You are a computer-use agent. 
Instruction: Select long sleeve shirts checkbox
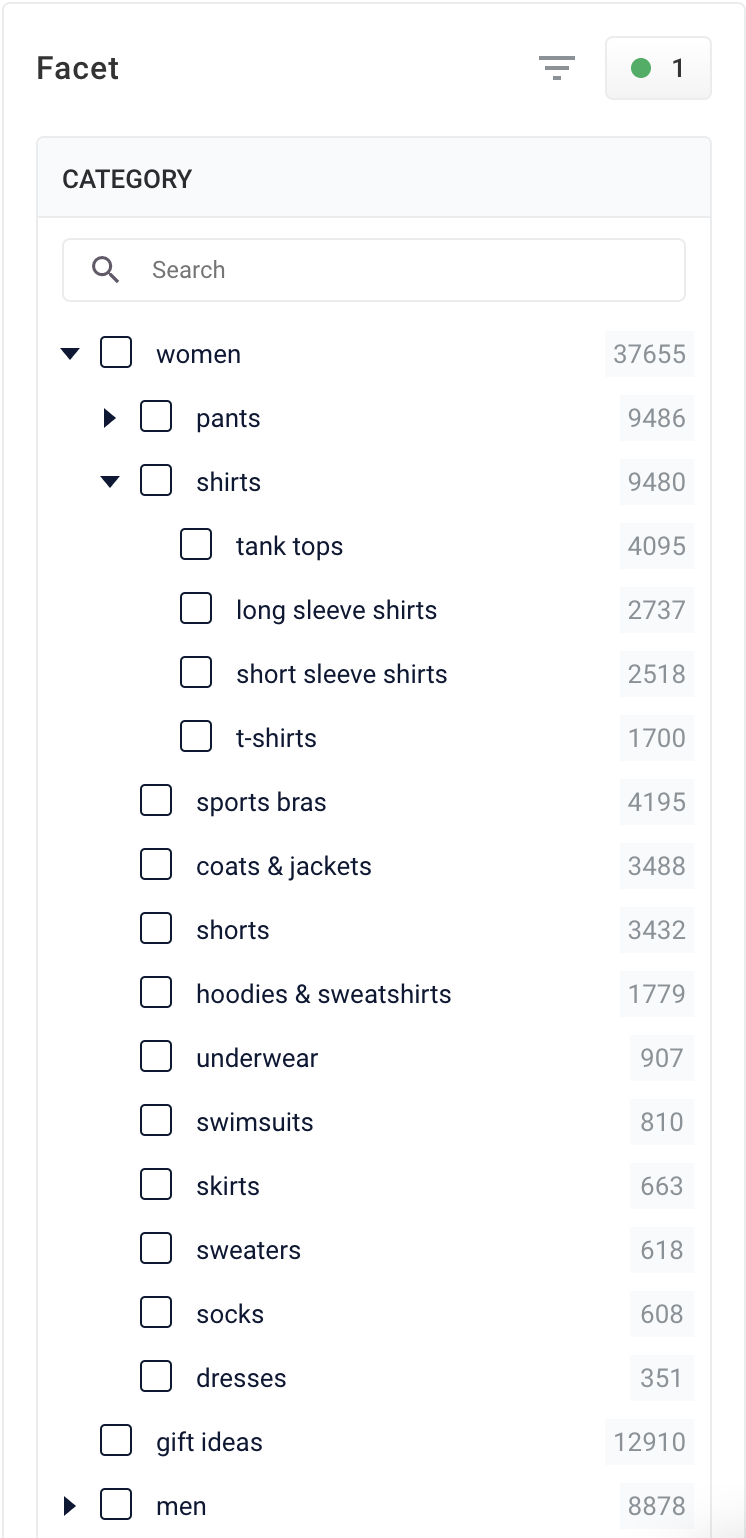[x=196, y=609]
